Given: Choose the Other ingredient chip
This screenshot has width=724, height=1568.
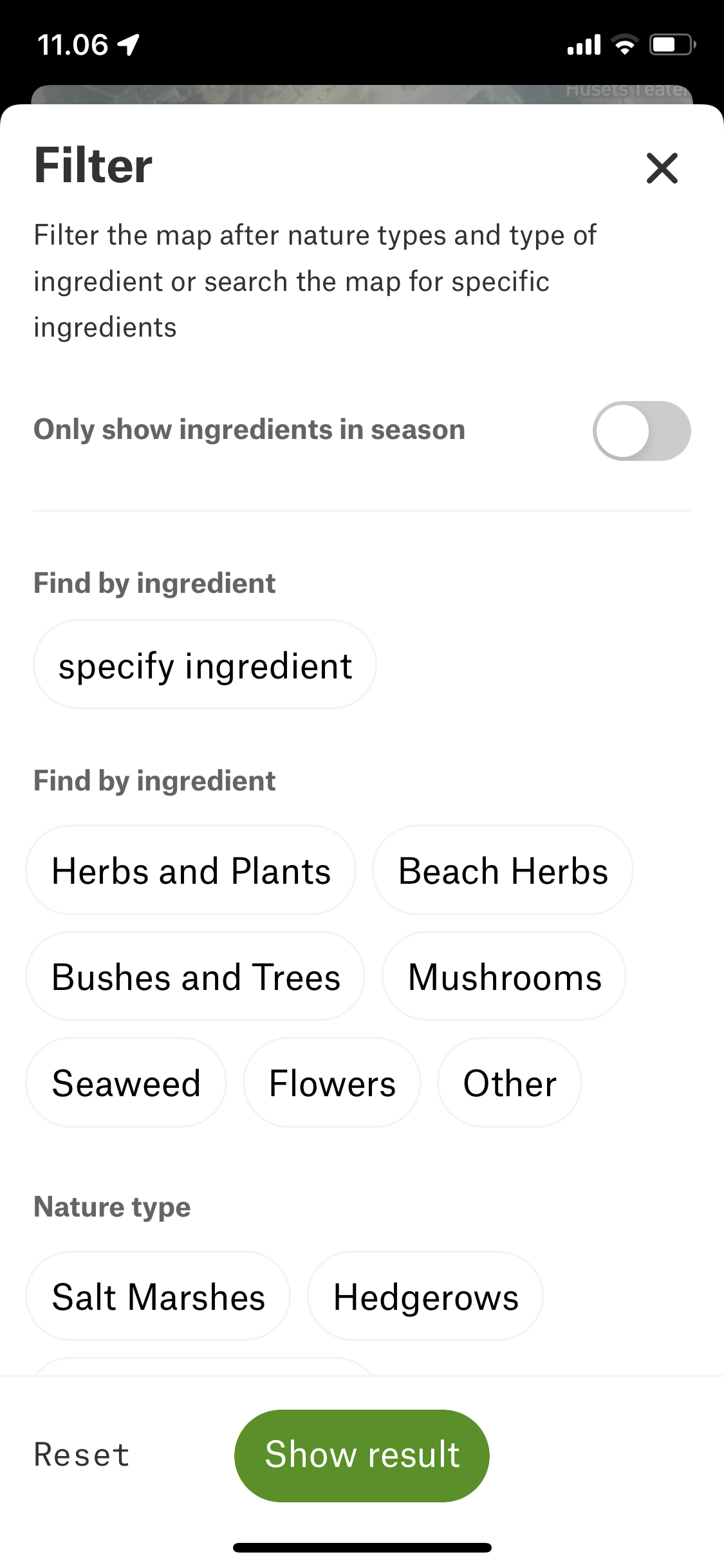Looking at the screenshot, I should click(x=510, y=1083).
